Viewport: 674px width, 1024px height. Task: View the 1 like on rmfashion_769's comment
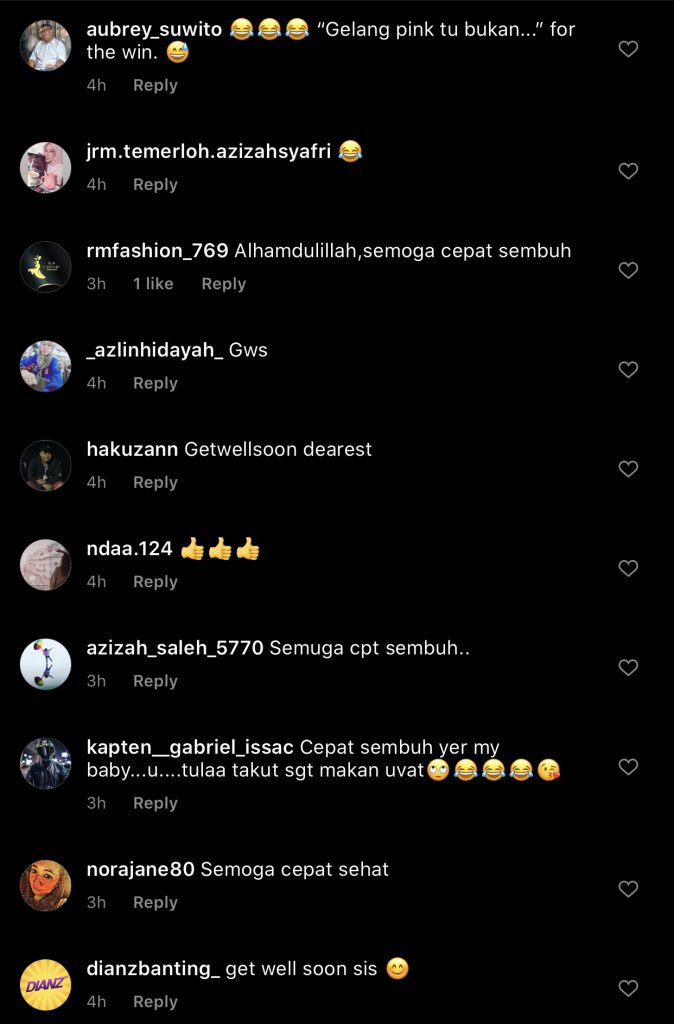coord(153,284)
